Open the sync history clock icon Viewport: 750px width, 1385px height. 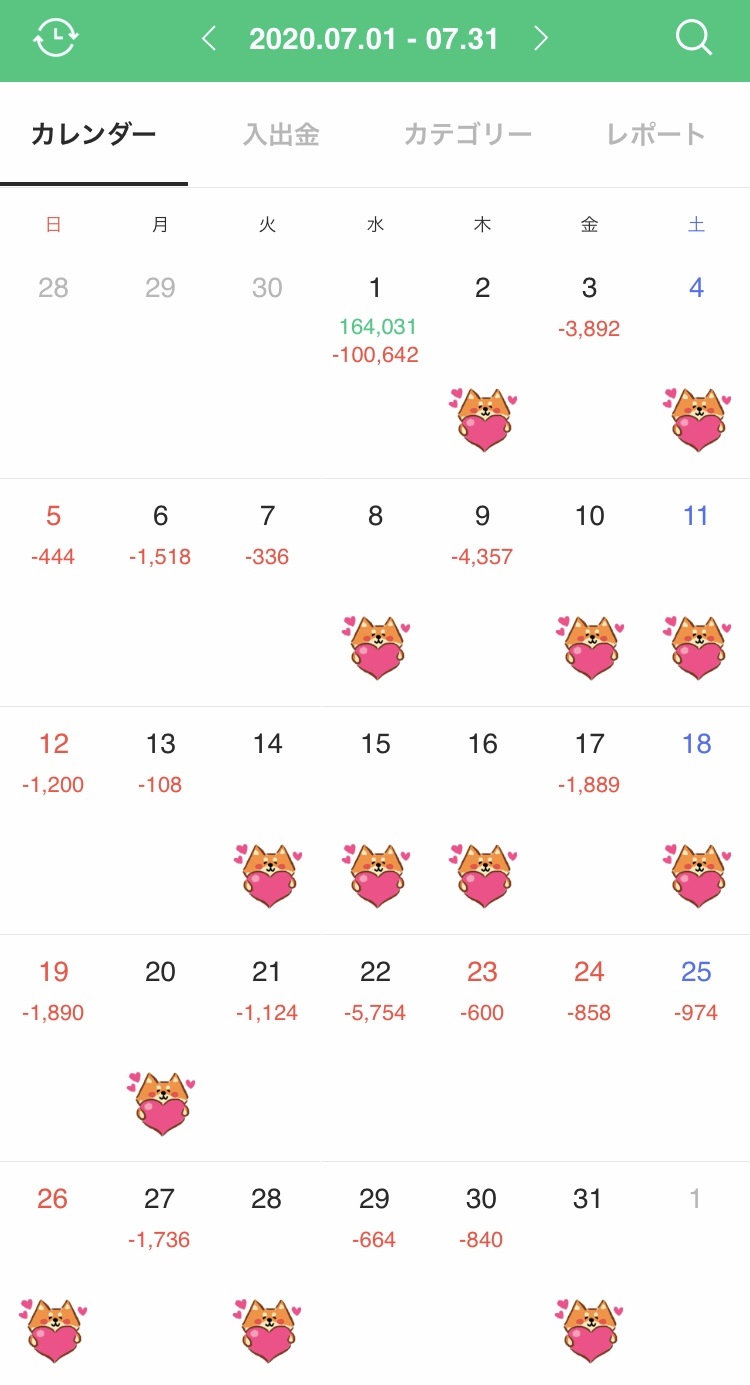(56, 39)
